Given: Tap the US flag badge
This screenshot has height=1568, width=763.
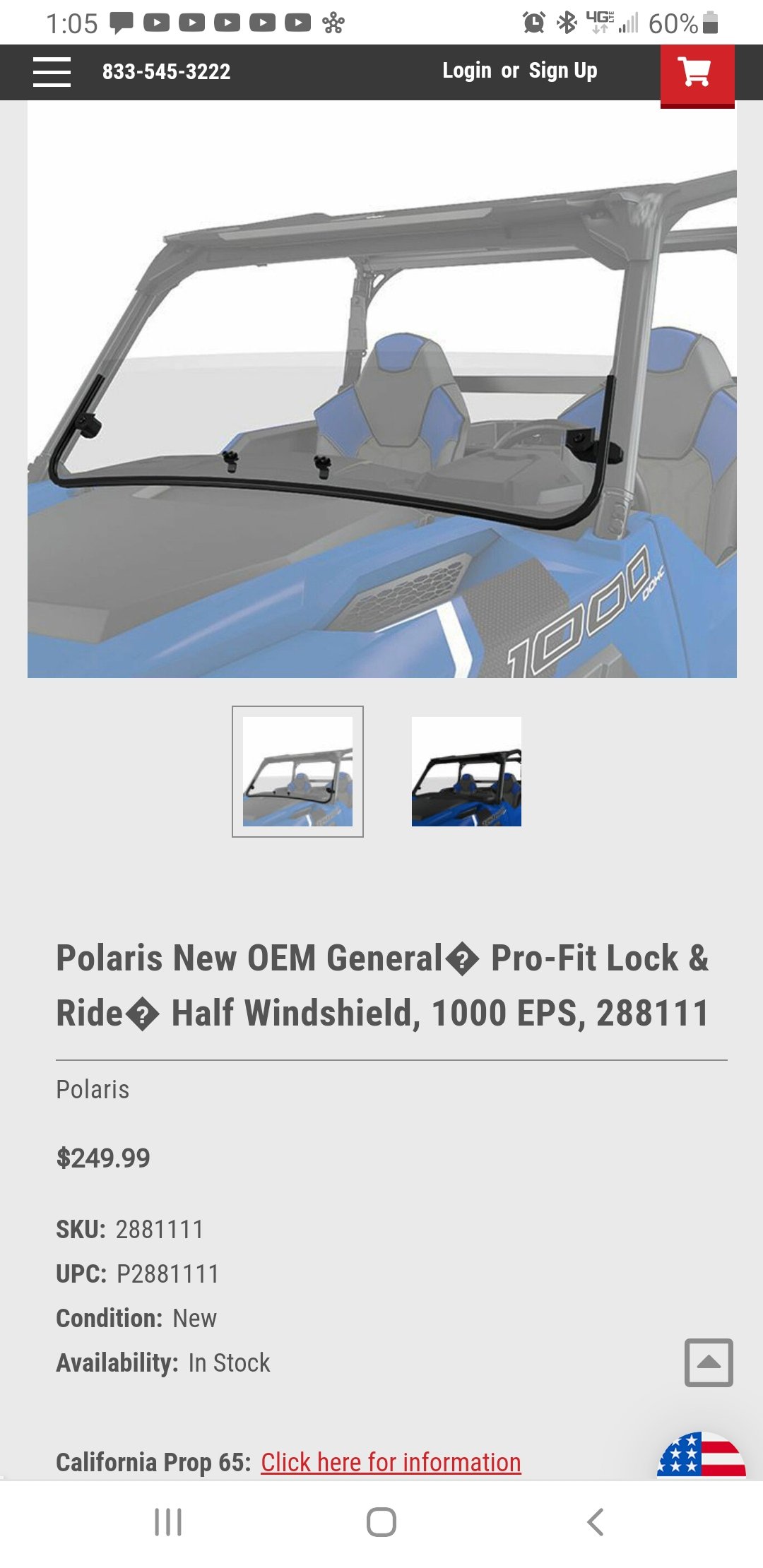Looking at the screenshot, I should (x=702, y=1455).
